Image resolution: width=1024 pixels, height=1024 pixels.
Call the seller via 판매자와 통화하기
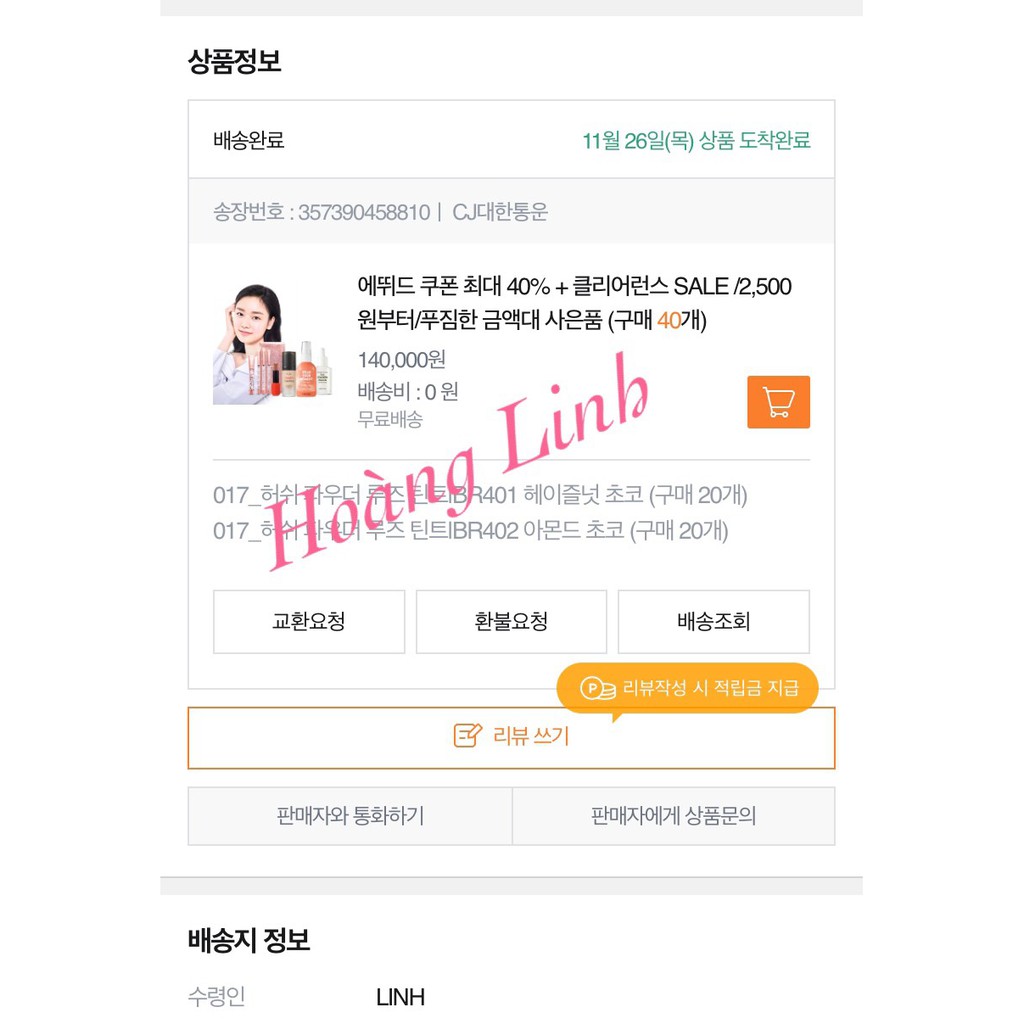click(350, 816)
